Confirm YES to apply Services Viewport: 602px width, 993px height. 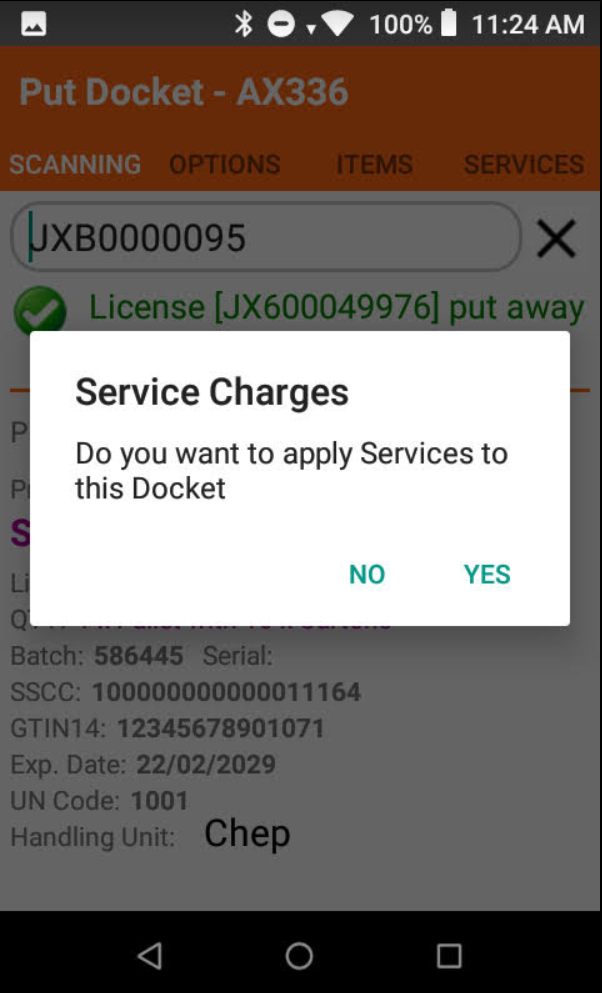click(487, 574)
